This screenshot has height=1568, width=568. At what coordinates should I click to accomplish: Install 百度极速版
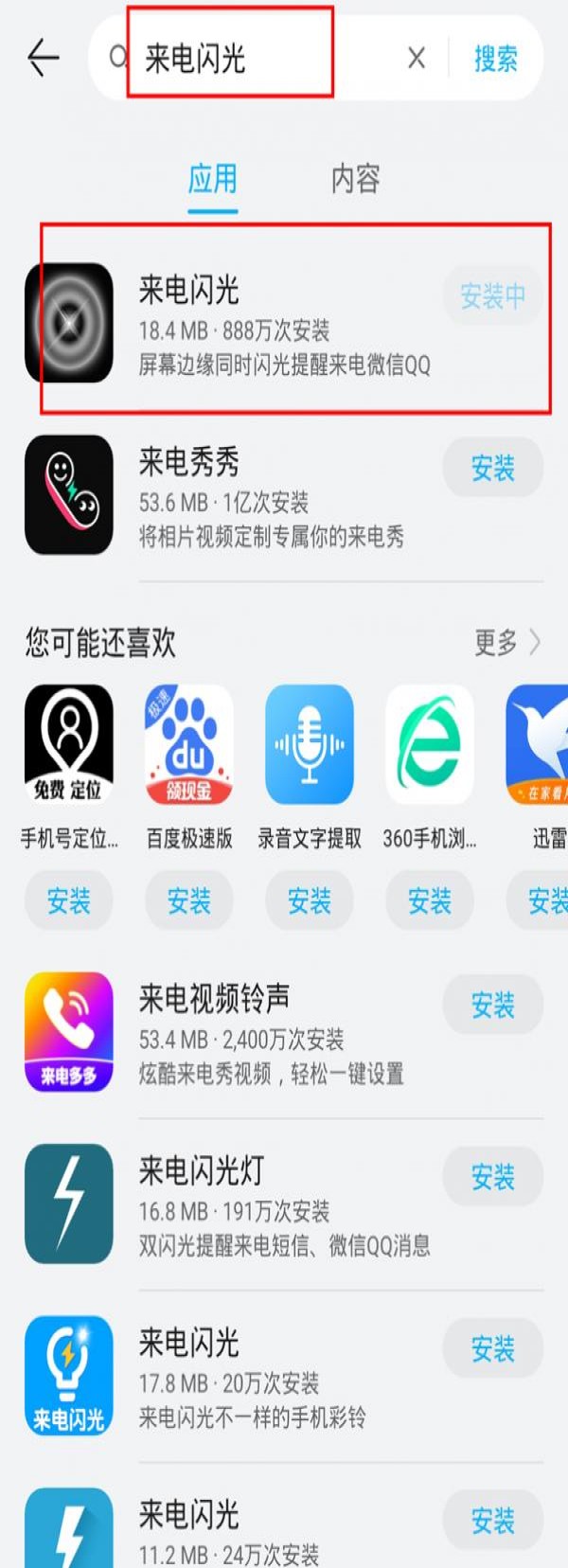pos(188,900)
